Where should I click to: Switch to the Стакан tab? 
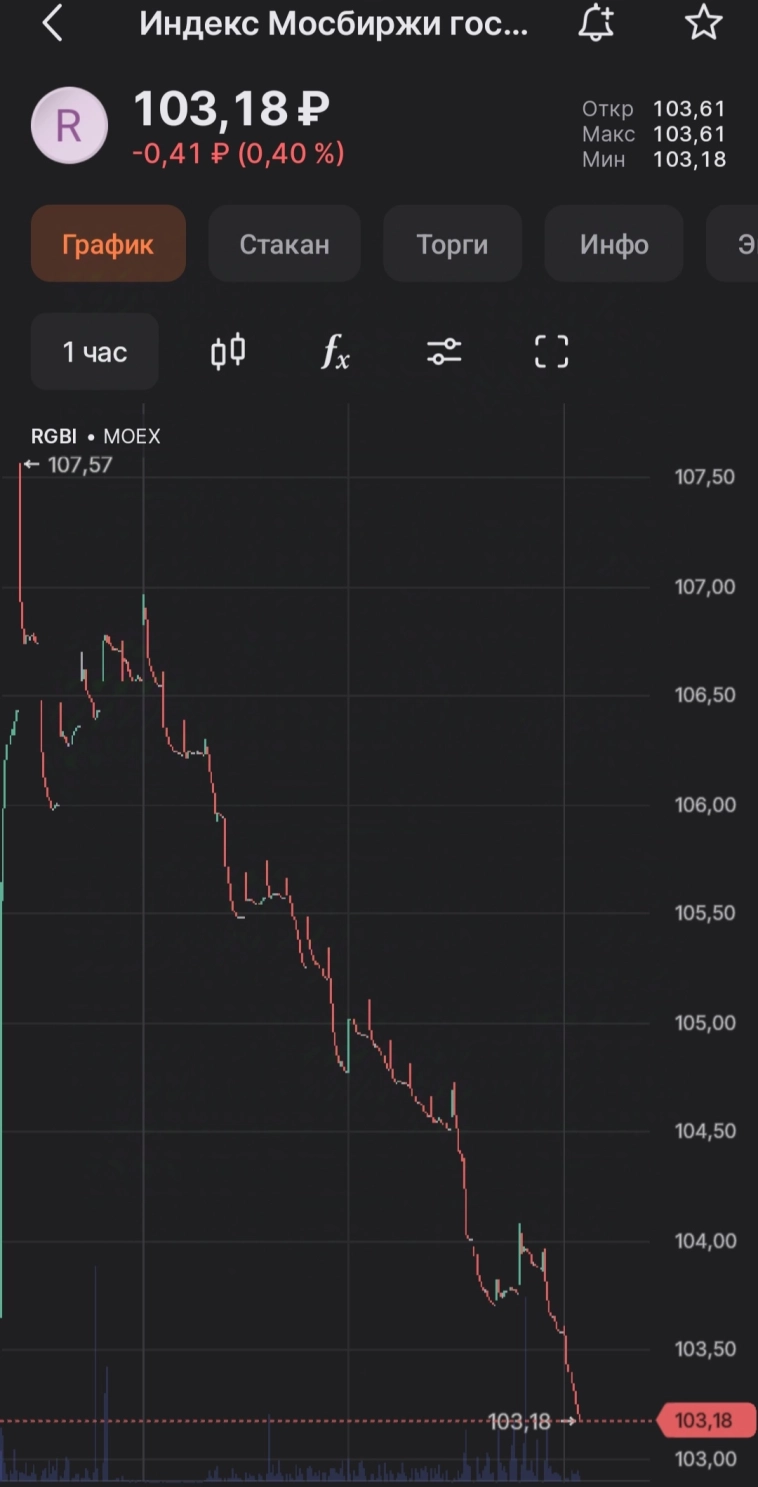click(x=284, y=243)
